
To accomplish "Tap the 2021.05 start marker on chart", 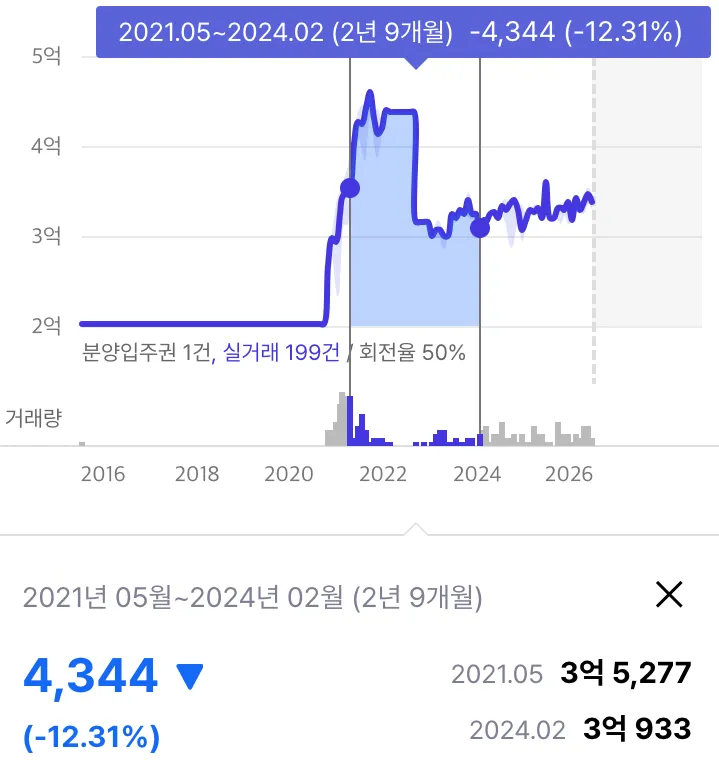I will click(x=350, y=188).
